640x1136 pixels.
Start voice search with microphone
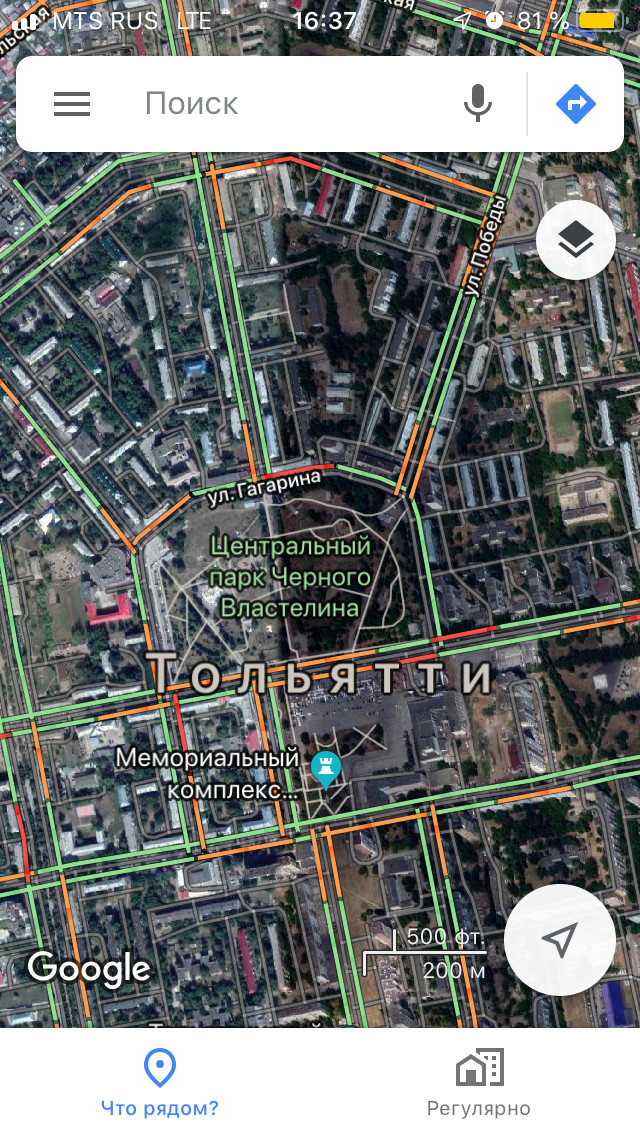[479, 104]
